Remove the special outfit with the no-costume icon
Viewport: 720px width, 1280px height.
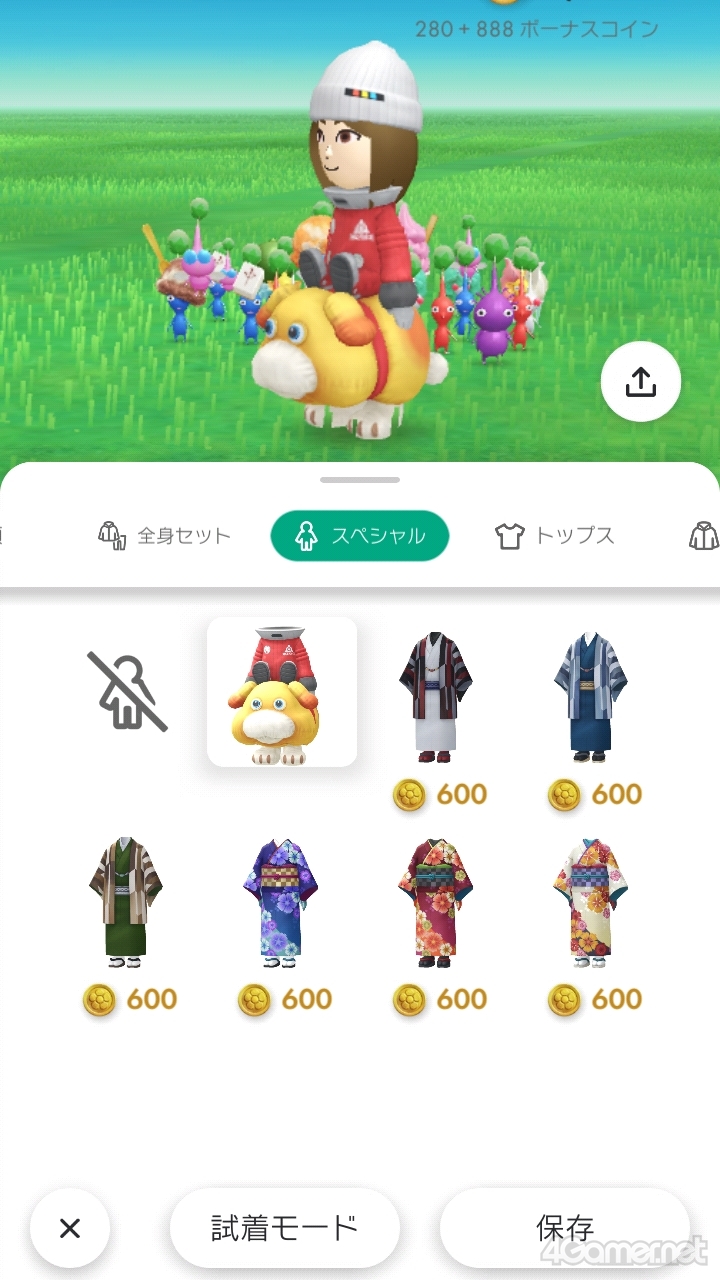click(127, 691)
